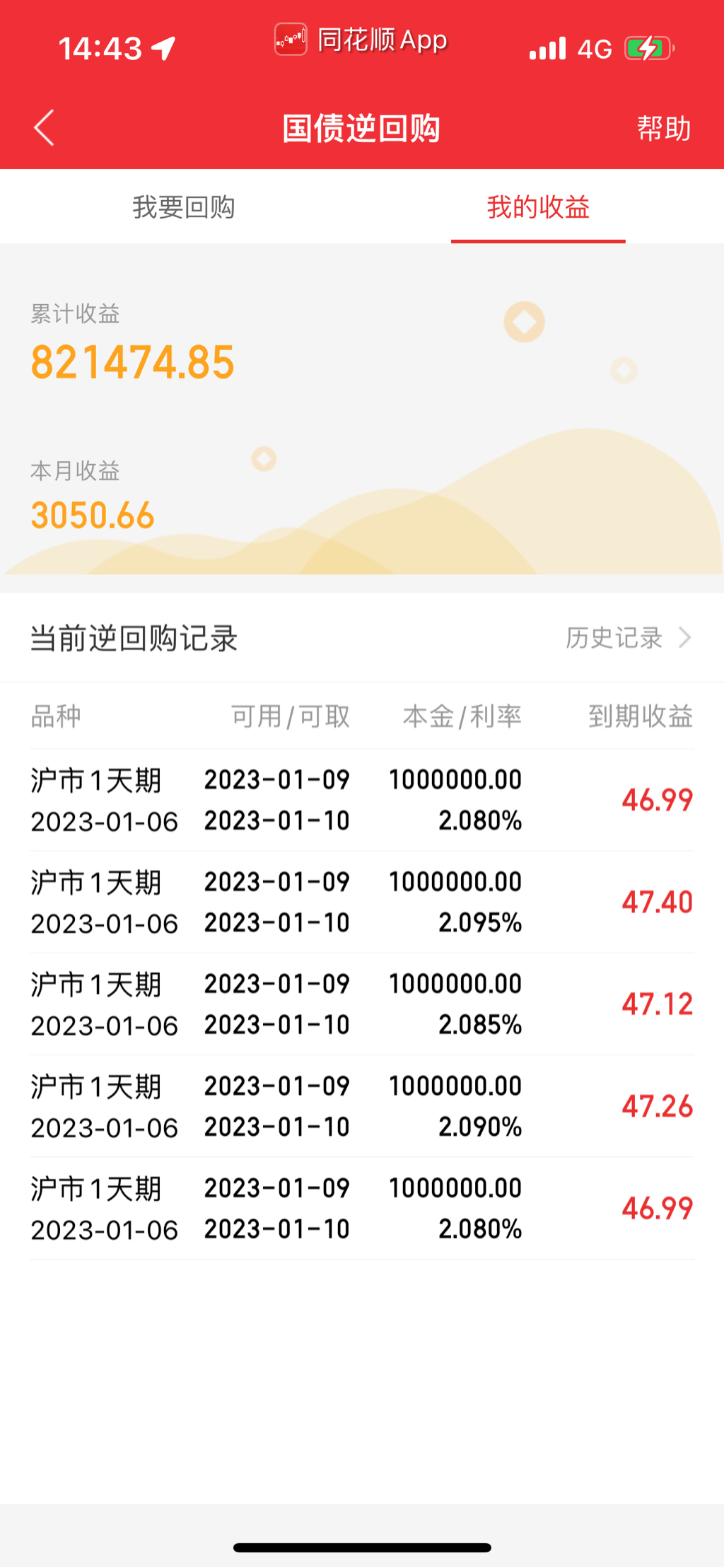Switch to the 我要回购 tab
This screenshot has height=1568, width=724.
(184, 207)
